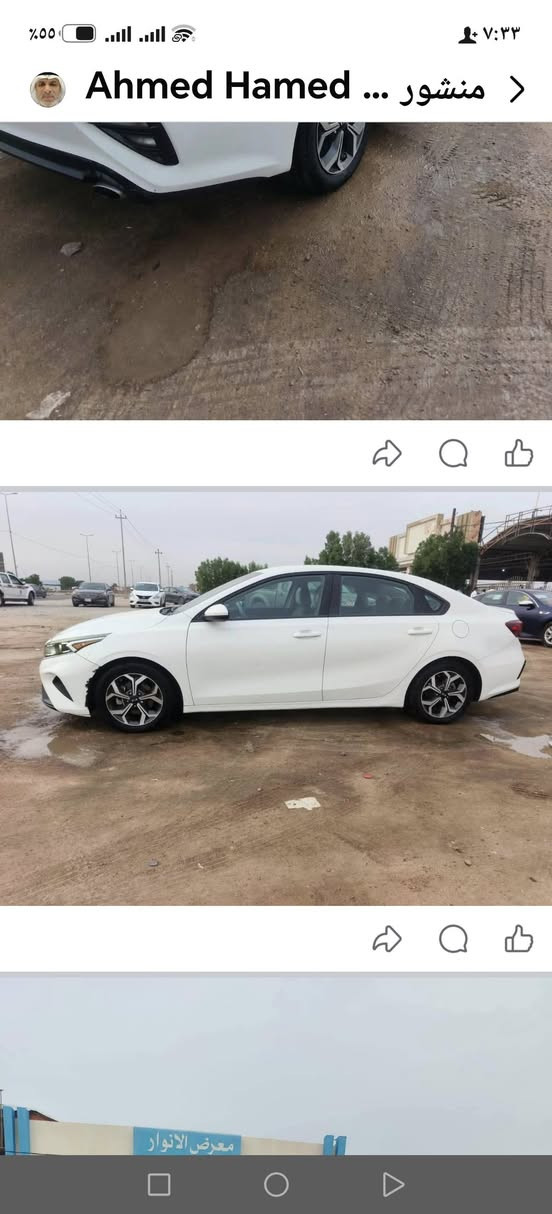Comment on the rear bumper car photo
The height and width of the screenshot is (1214, 552).
point(453,454)
